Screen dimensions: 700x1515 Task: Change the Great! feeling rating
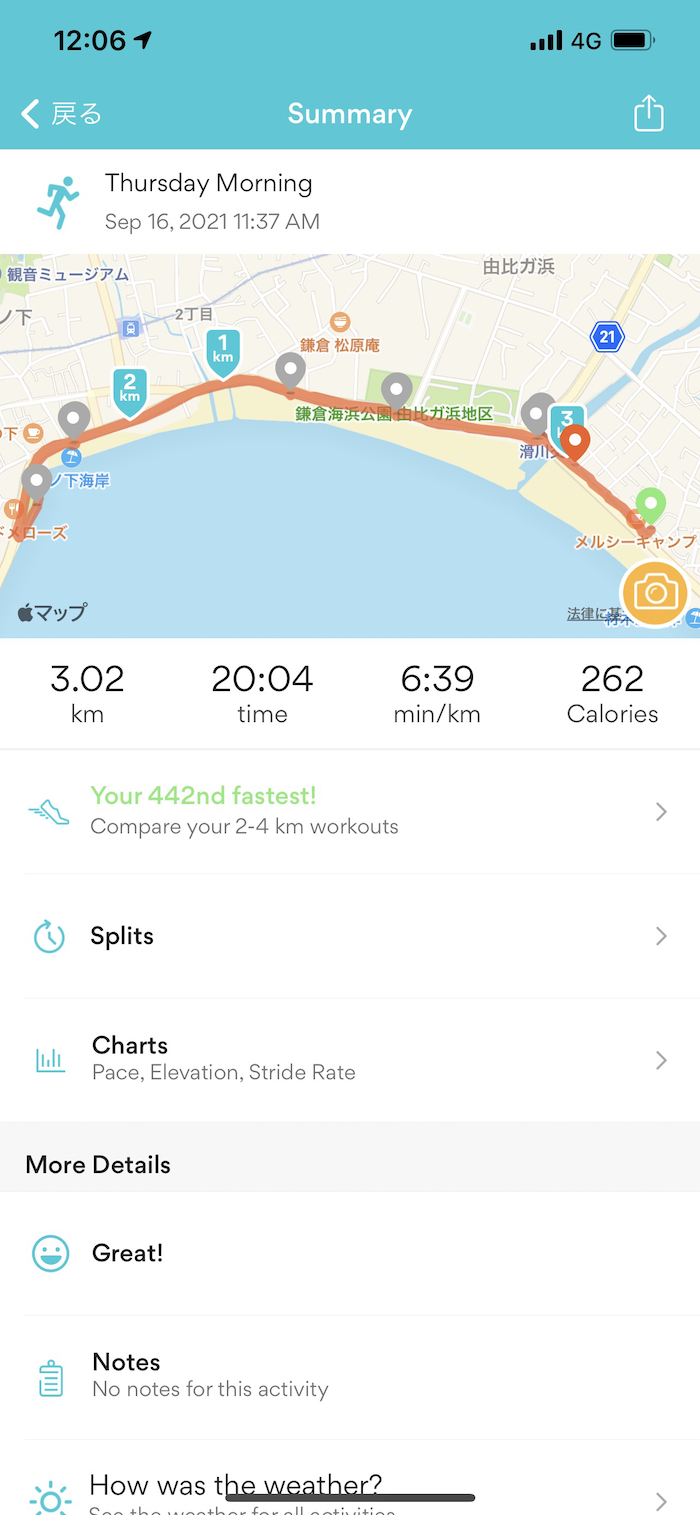click(349, 1253)
